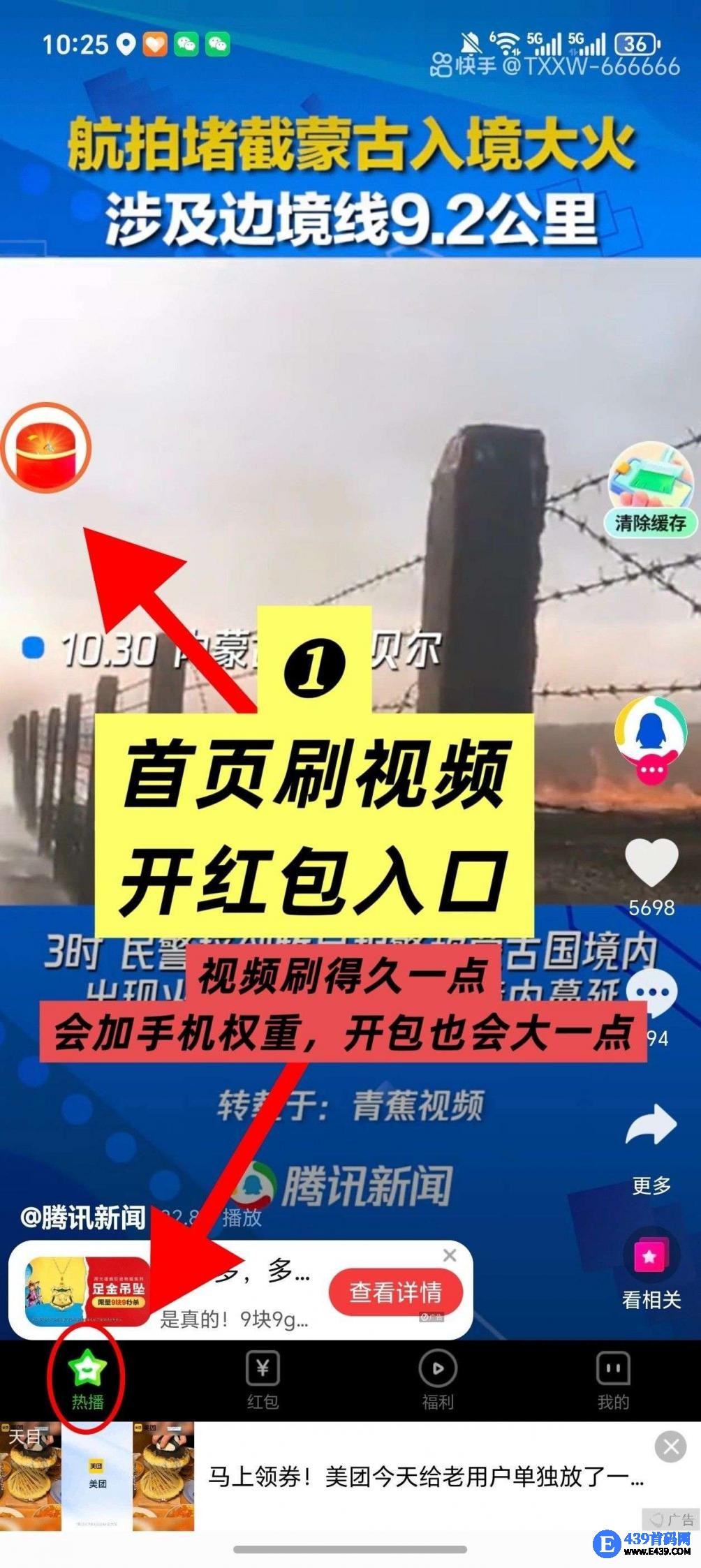Tap the 更多 share arrow
The height and width of the screenshot is (1568, 701).
pyautogui.click(x=651, y=1125)
